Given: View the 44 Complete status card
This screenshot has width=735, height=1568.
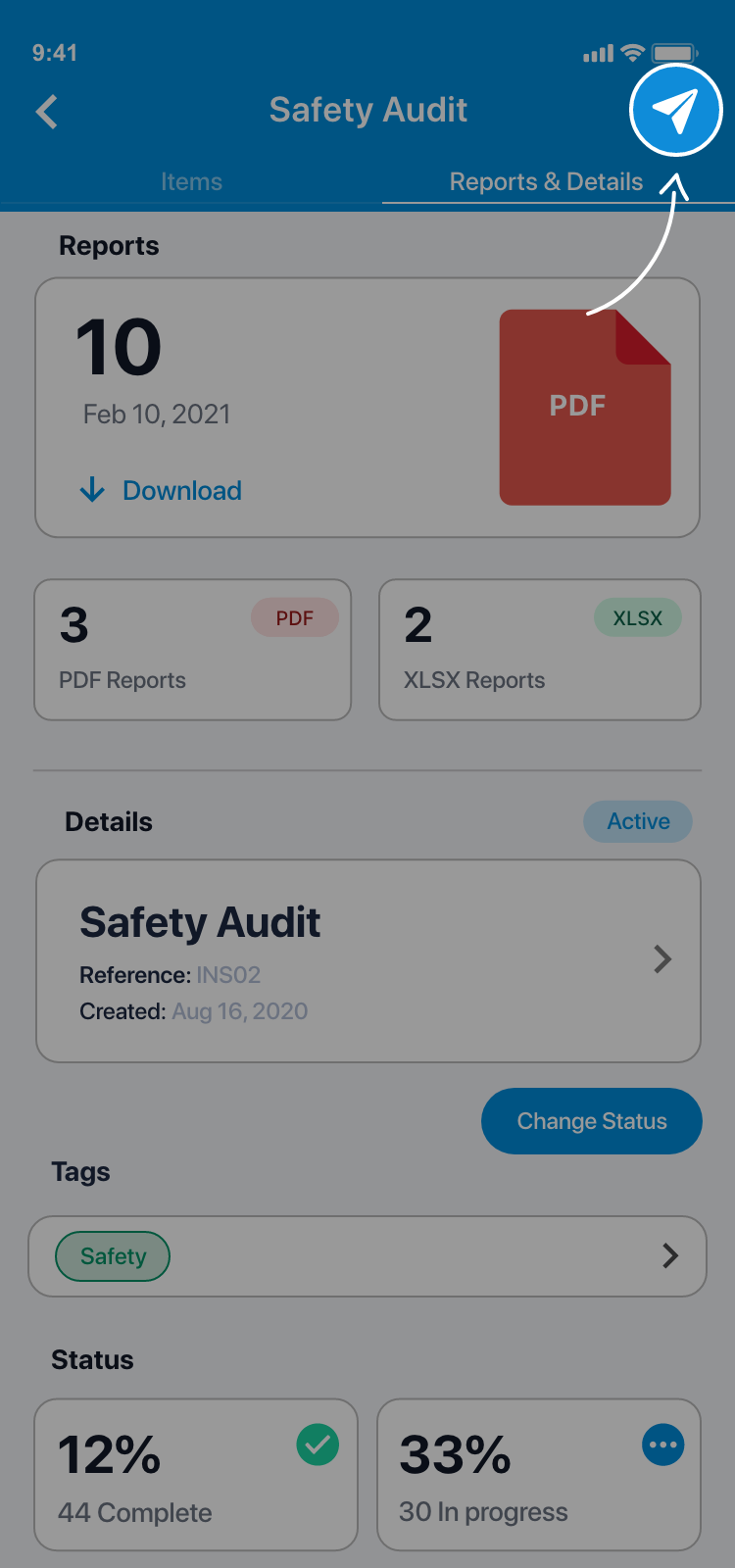Looking at the screenshot, I should coord(195,1474).
